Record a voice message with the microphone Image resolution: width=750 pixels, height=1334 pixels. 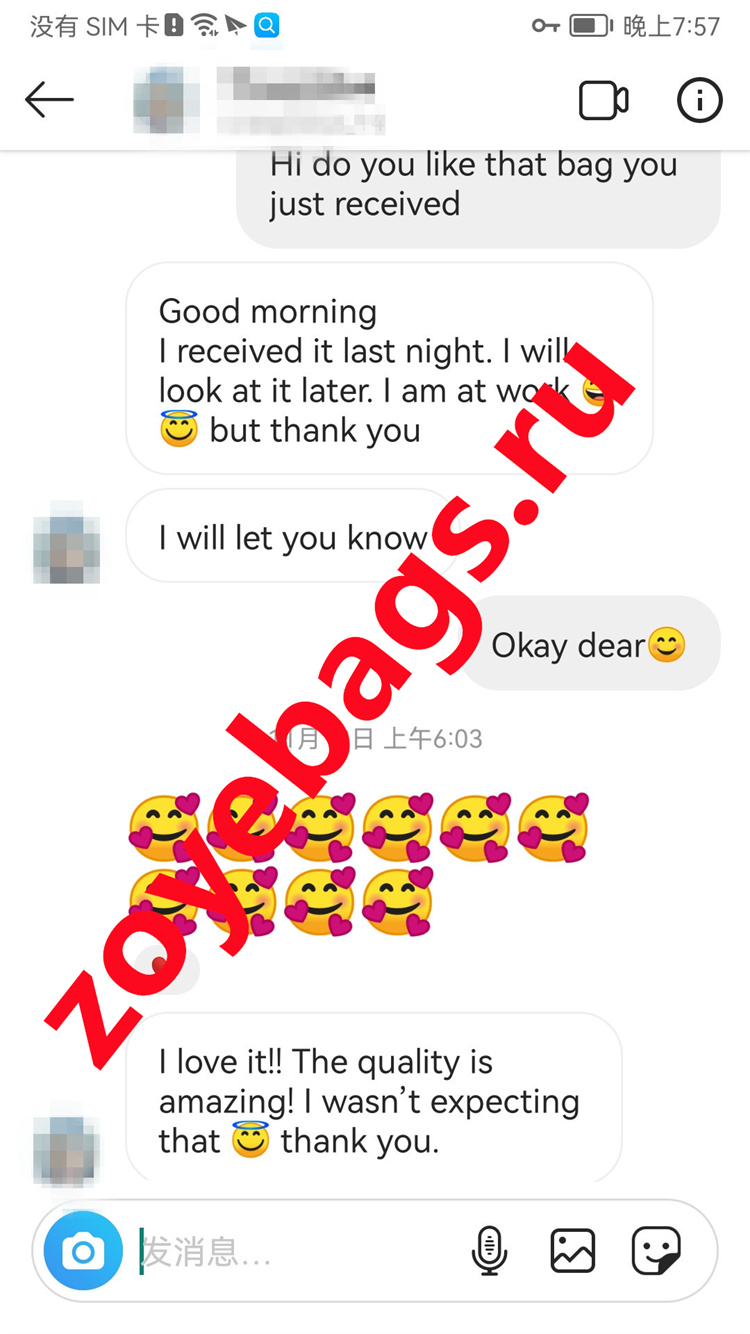[x=489, y=1251]
